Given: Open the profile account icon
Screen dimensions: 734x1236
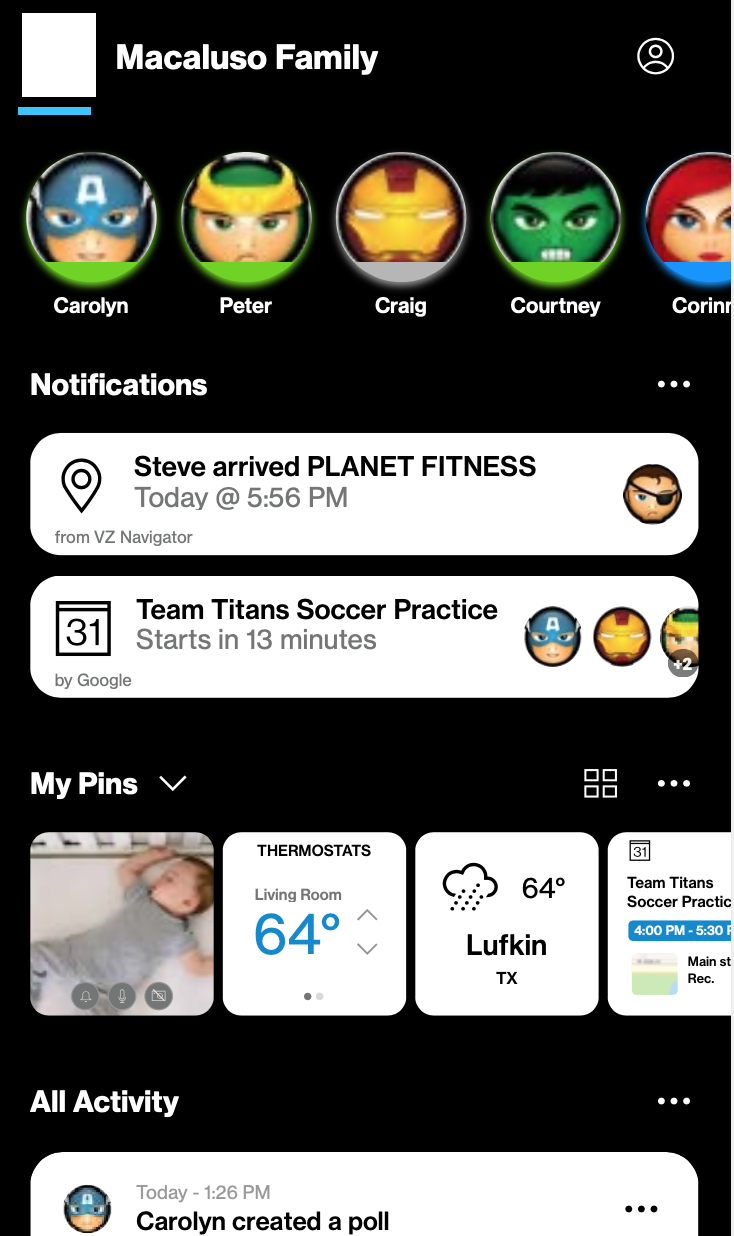Looking at the screenshot, I should tap(656, 56).
